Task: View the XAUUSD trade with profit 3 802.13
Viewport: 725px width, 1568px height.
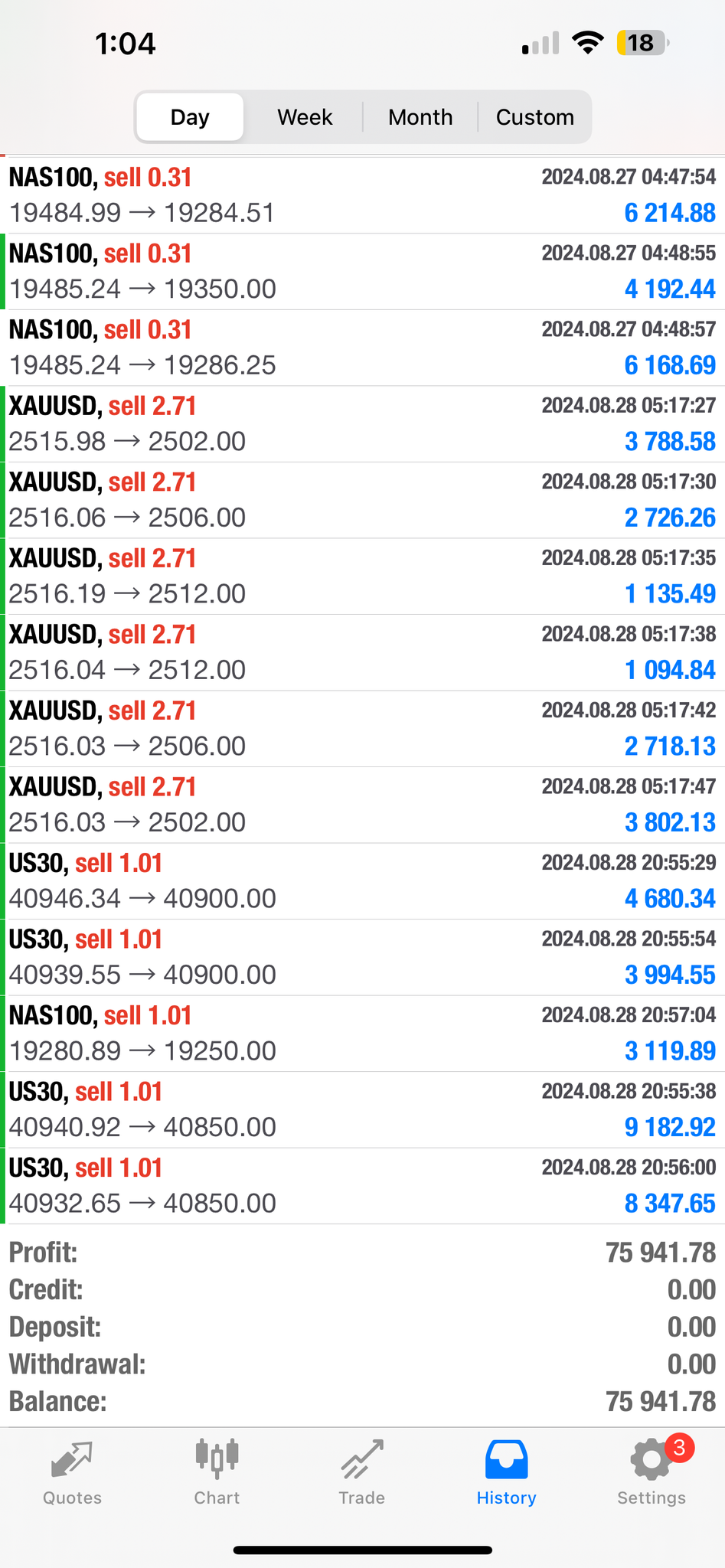Action: tap(362, 805)
